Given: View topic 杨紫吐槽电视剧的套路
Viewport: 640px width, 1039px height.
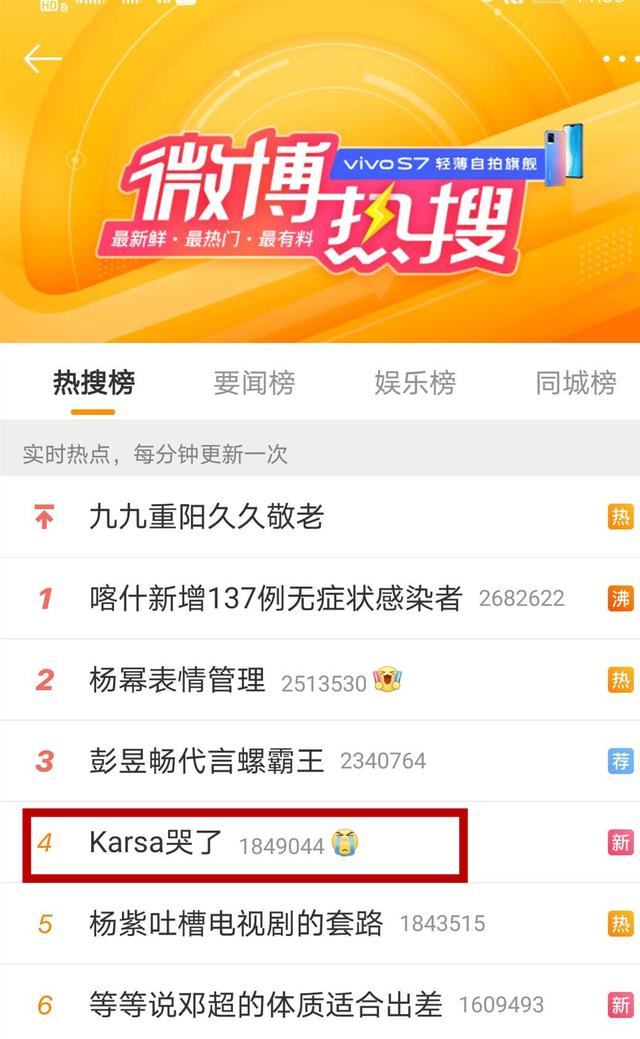Looking at the screenshot, I should click(x=236, y=923).
